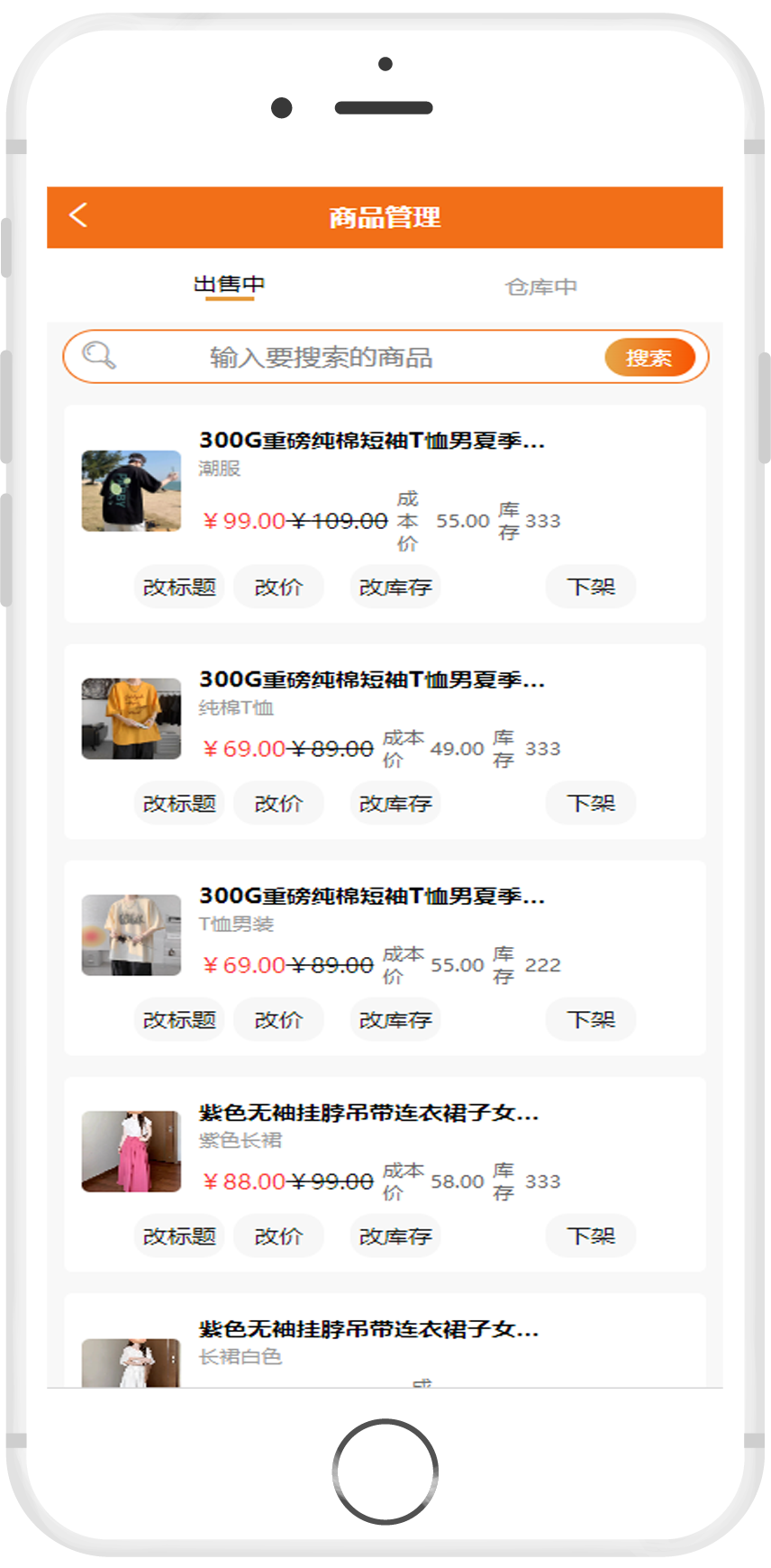This screenshot has width=771, height=1568.
Task: Delist the 纯棉T恤 product with 下架
Action: [x=591, y=804]
